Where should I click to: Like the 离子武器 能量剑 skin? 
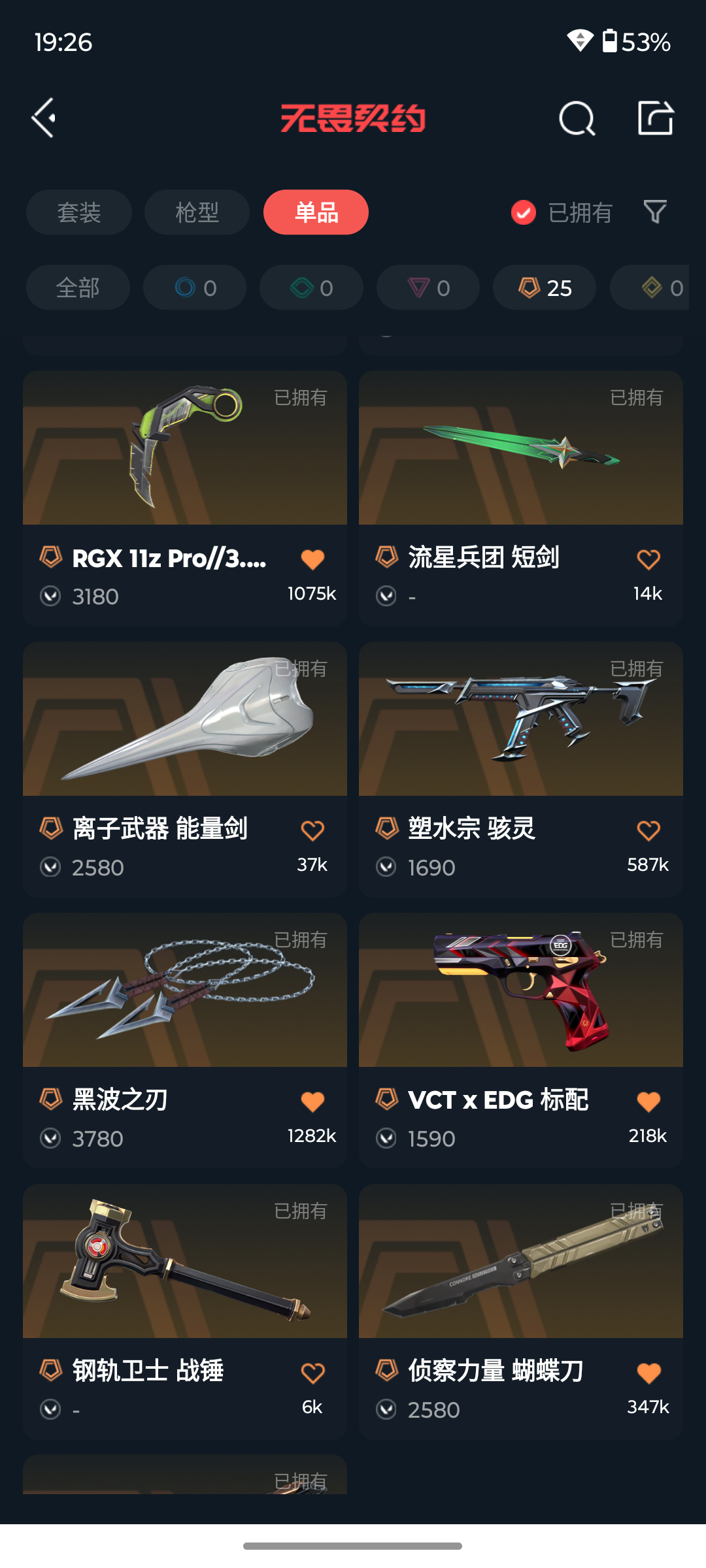tap(312, 831)
